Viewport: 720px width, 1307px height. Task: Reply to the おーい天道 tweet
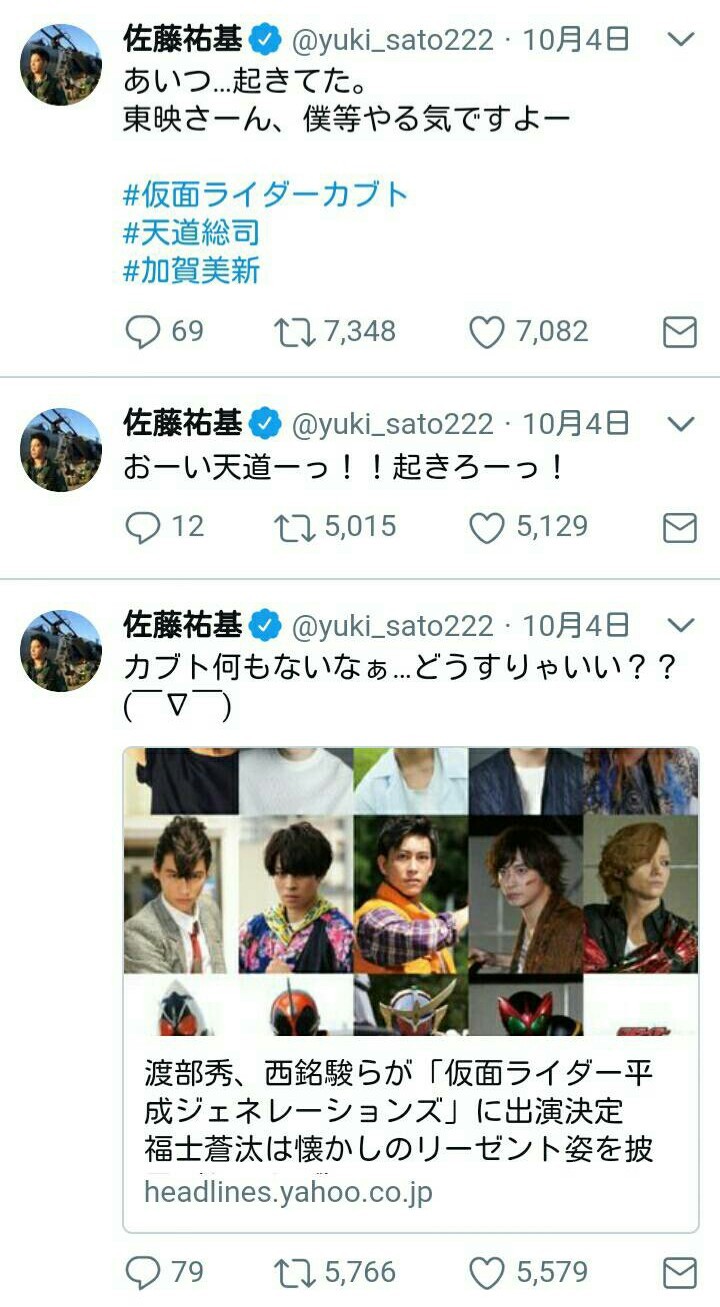(x=143, y=527)
